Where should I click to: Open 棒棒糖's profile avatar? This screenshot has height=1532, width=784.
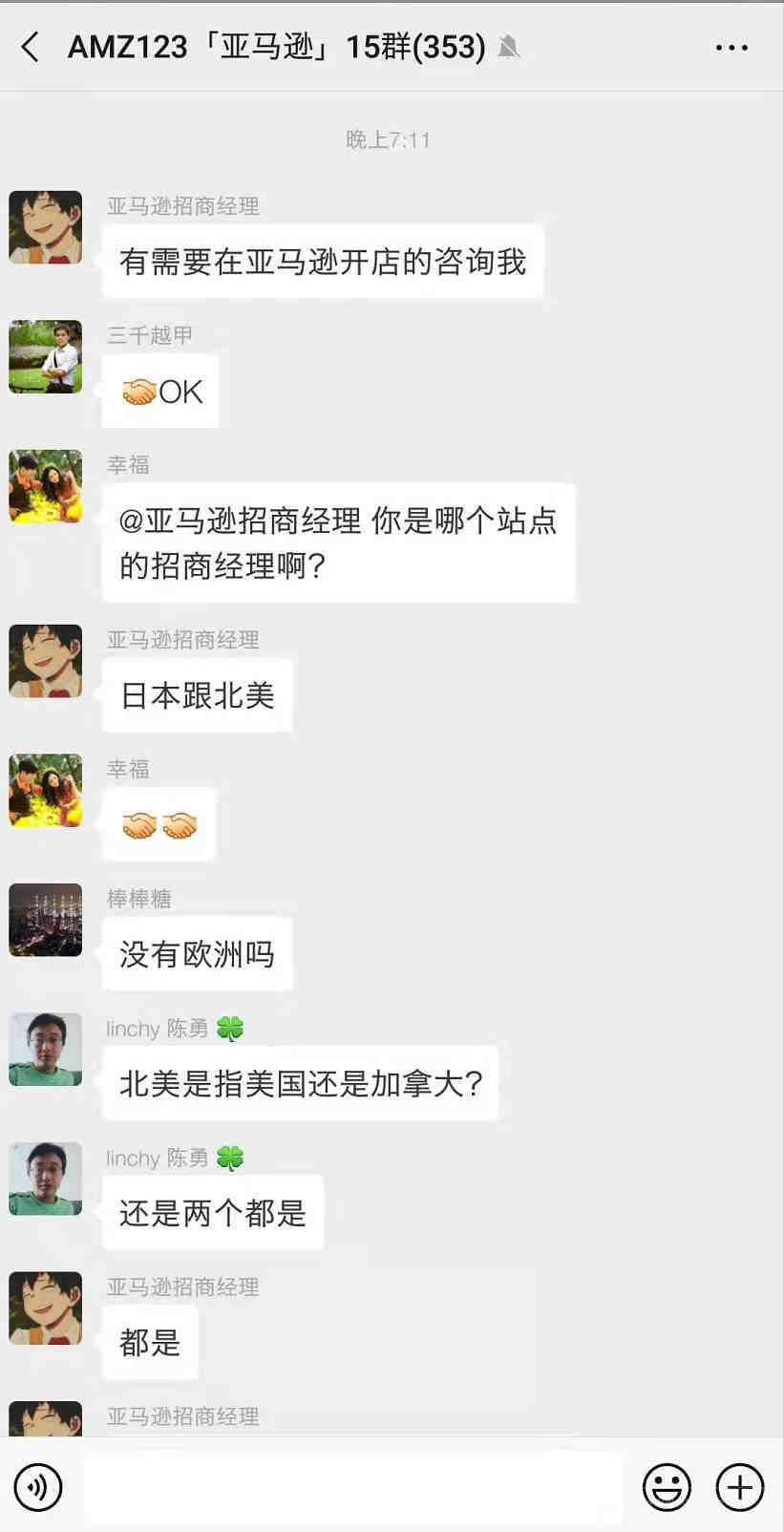45,920
